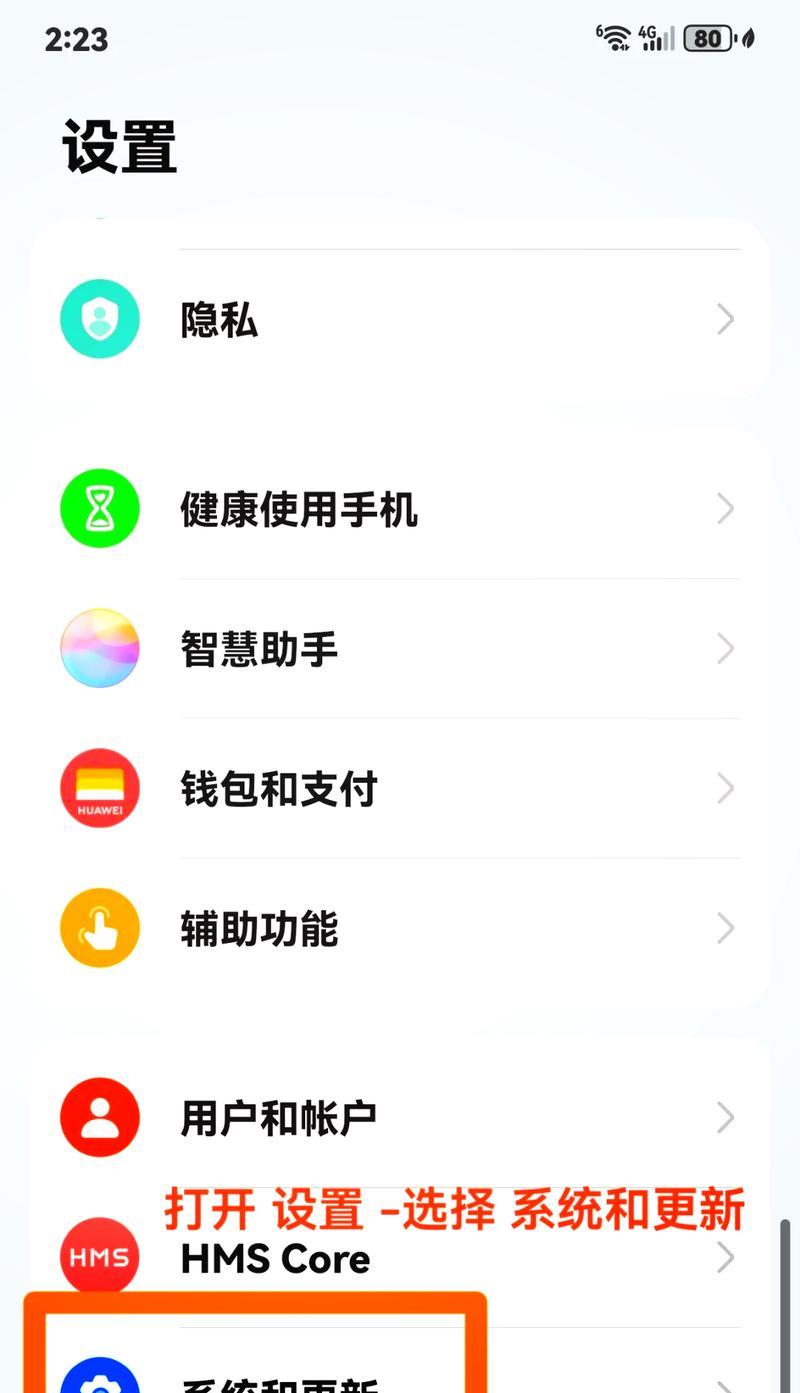
Task: Open the Privacy (隐私) shield icon
Action: [99, 318]
